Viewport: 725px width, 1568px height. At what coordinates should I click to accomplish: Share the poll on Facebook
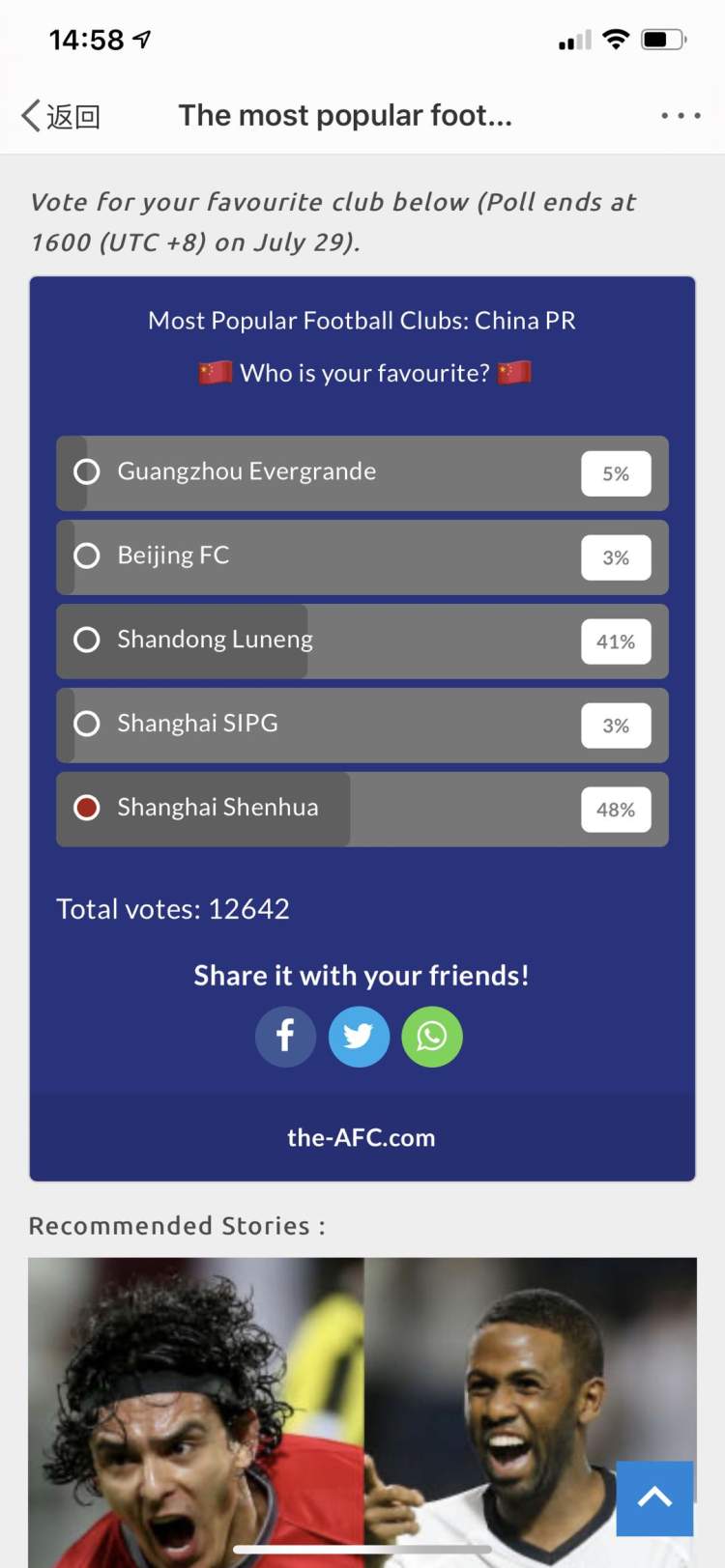coord(285,1037)
